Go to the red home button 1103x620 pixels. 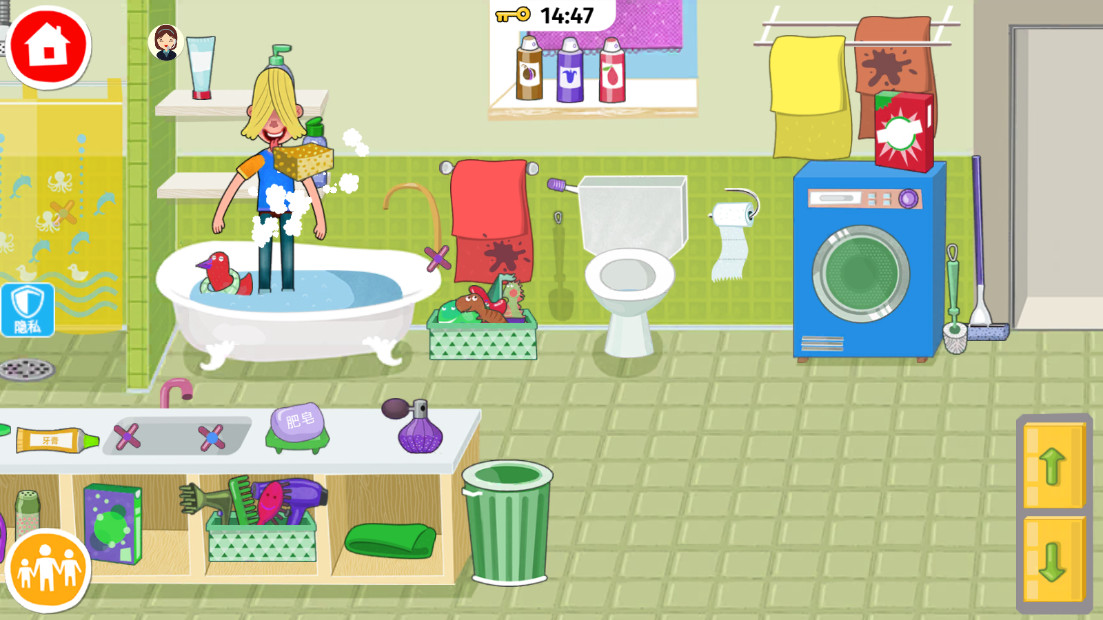coord(47,46)
